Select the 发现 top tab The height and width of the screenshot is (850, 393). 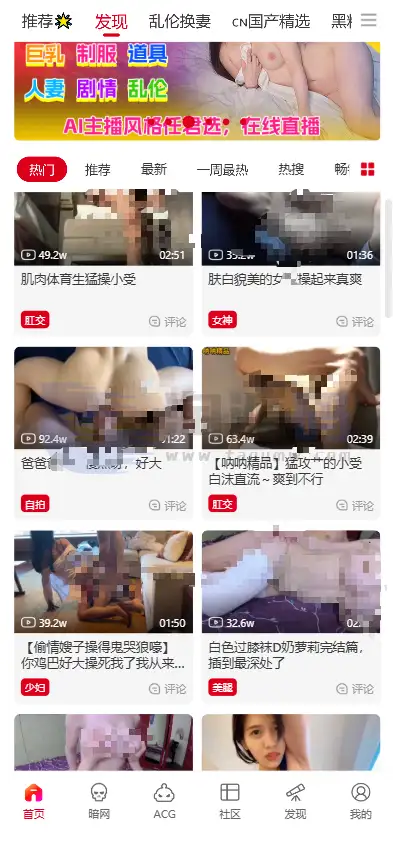pyautogui.click(x=111, y=22)
